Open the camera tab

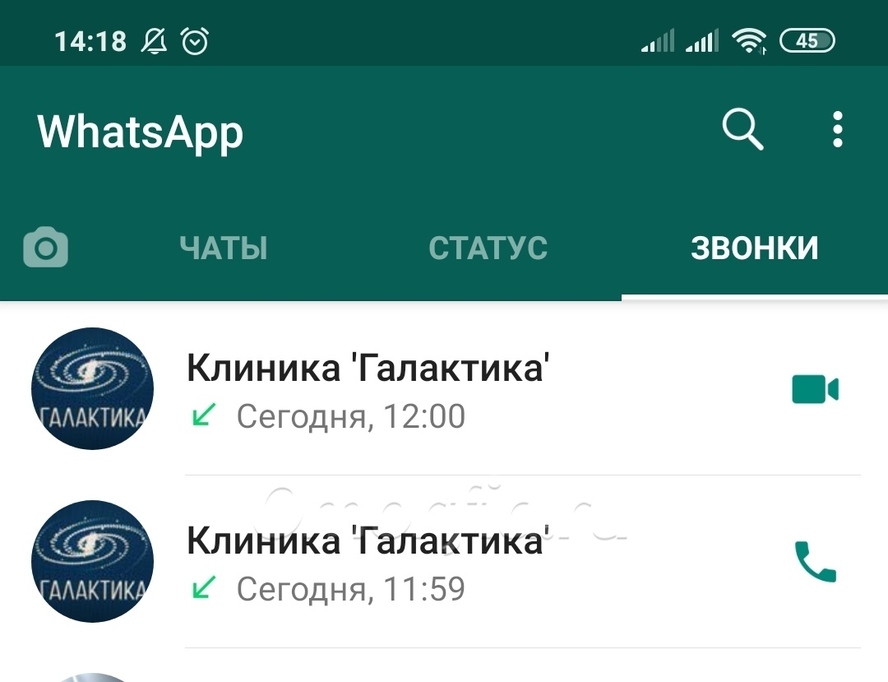[46, 247]
